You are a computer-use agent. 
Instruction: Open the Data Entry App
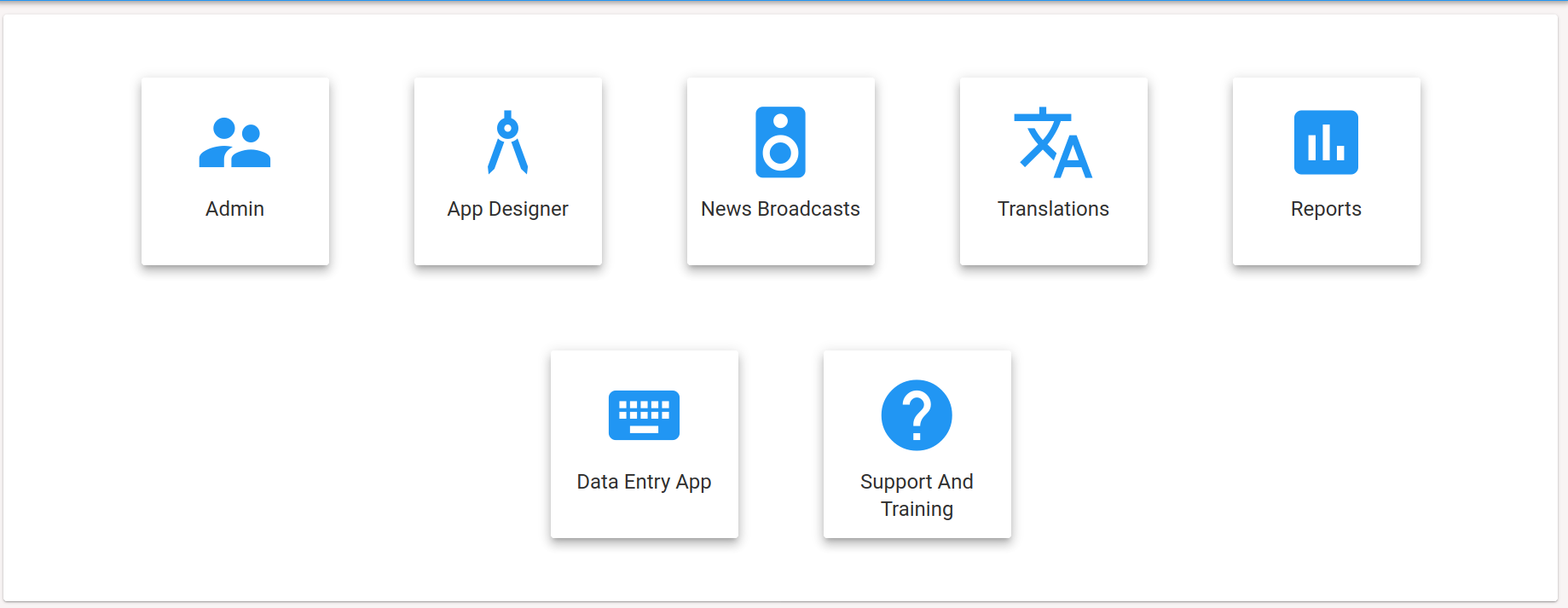click(x=644, y=443)
